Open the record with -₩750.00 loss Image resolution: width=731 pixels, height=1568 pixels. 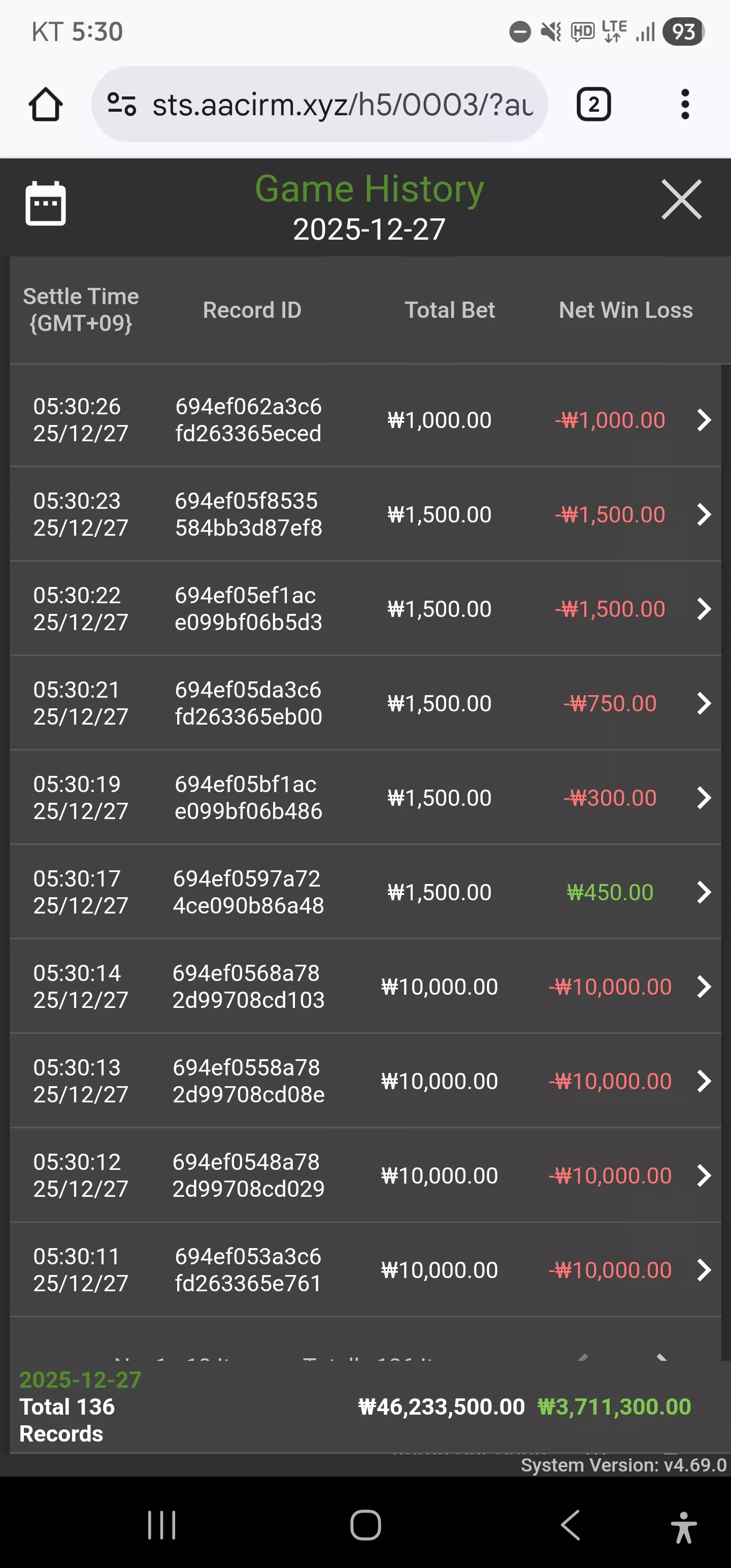point(365,703)
